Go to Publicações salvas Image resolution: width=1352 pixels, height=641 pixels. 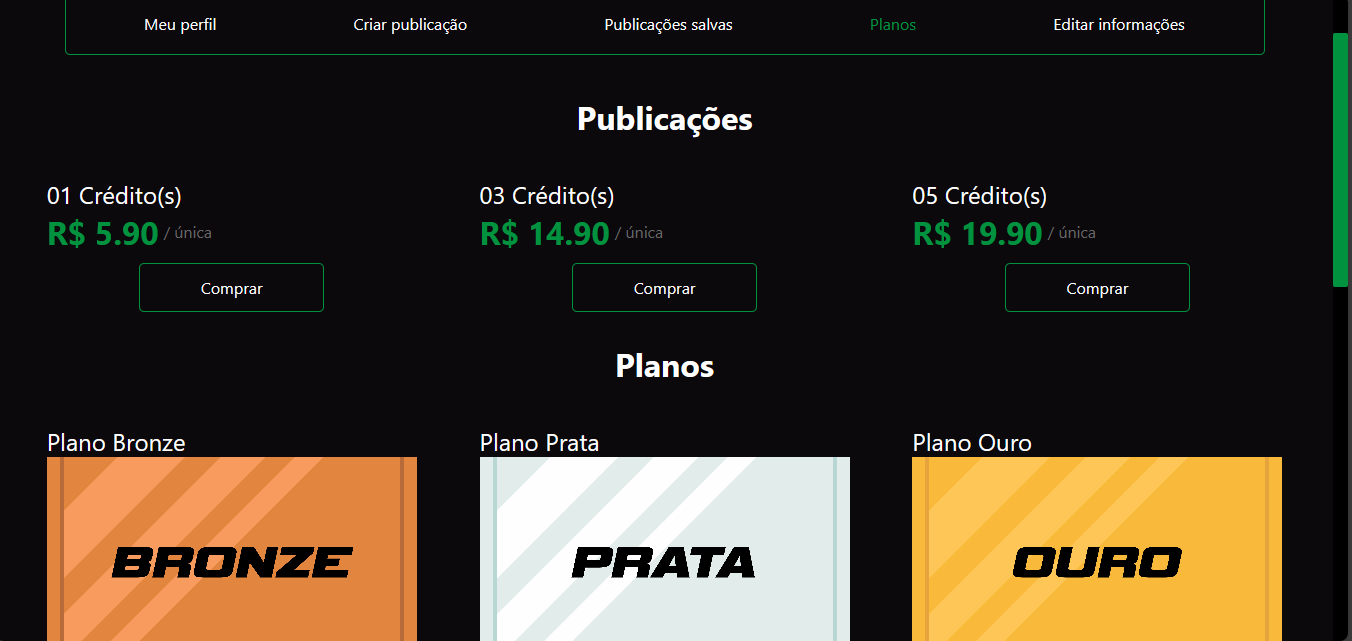[x=668, y=25]
